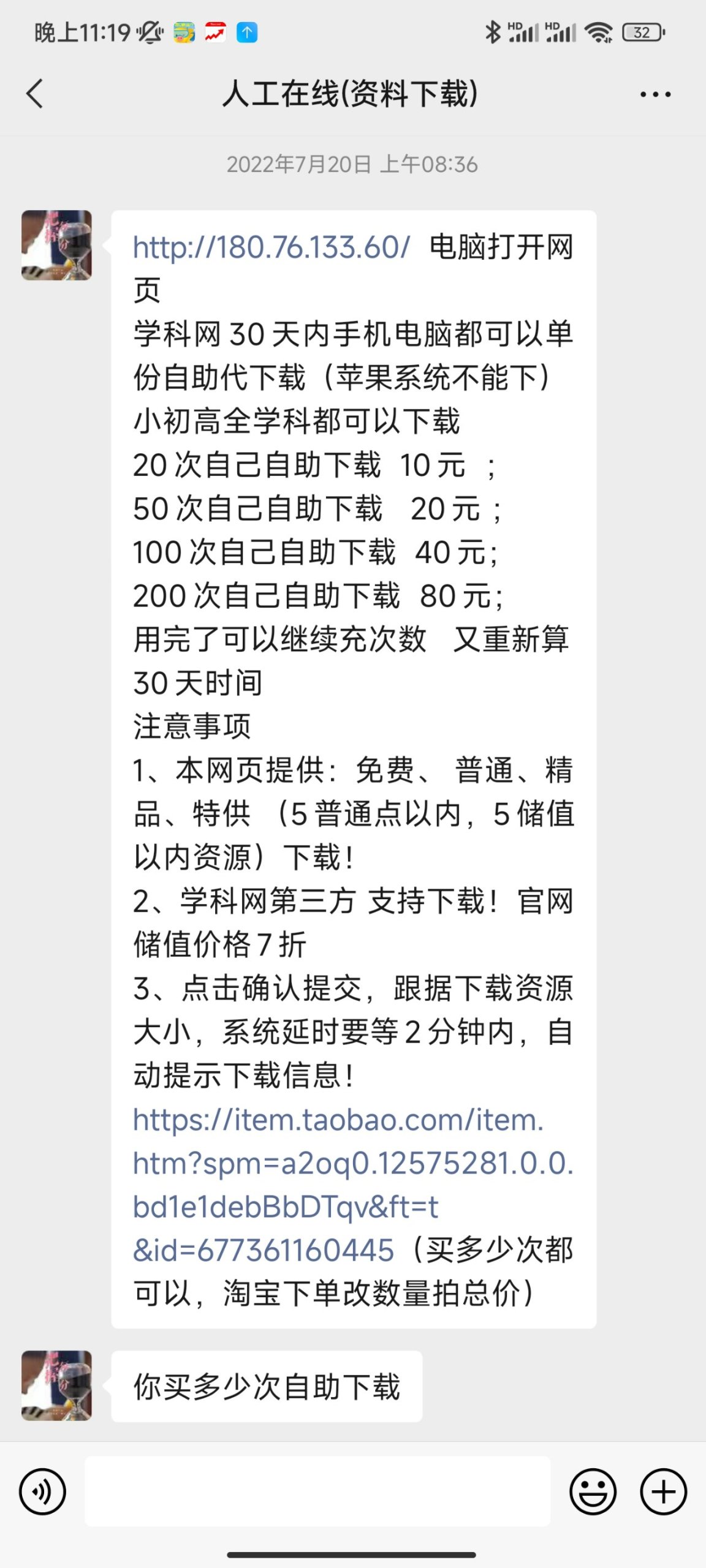
Task: Open the chat options three-dot menu
Action: (x=655, y=94)
